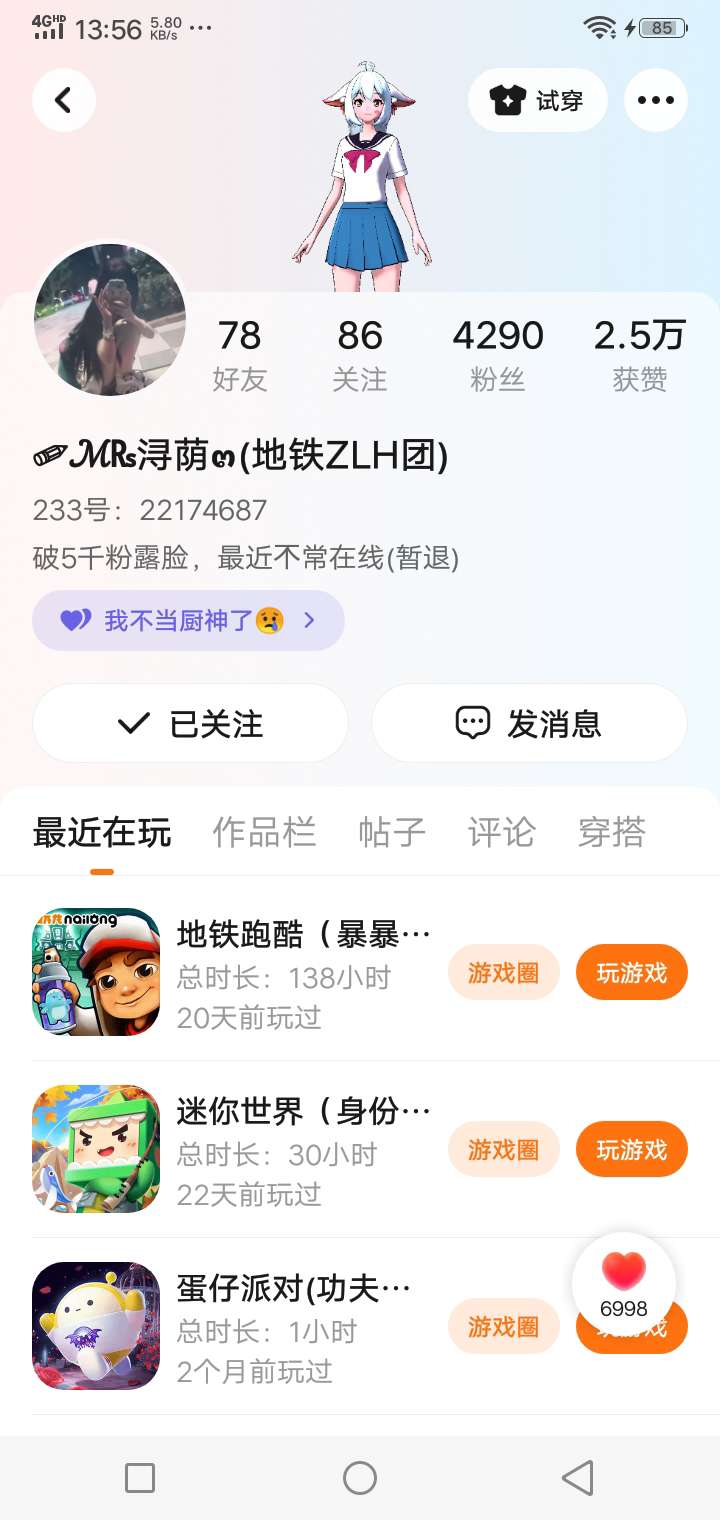Switch to the 作品栏 tab

pyautogui.click(x=264, y=832)
